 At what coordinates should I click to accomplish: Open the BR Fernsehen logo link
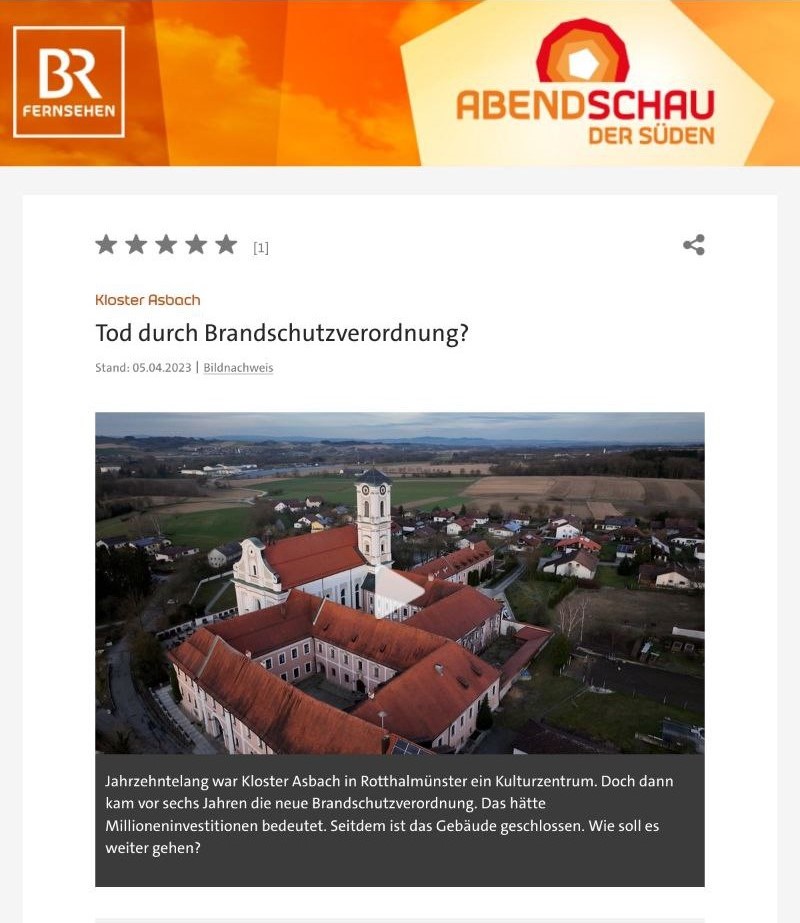click(x=69, y=82)
